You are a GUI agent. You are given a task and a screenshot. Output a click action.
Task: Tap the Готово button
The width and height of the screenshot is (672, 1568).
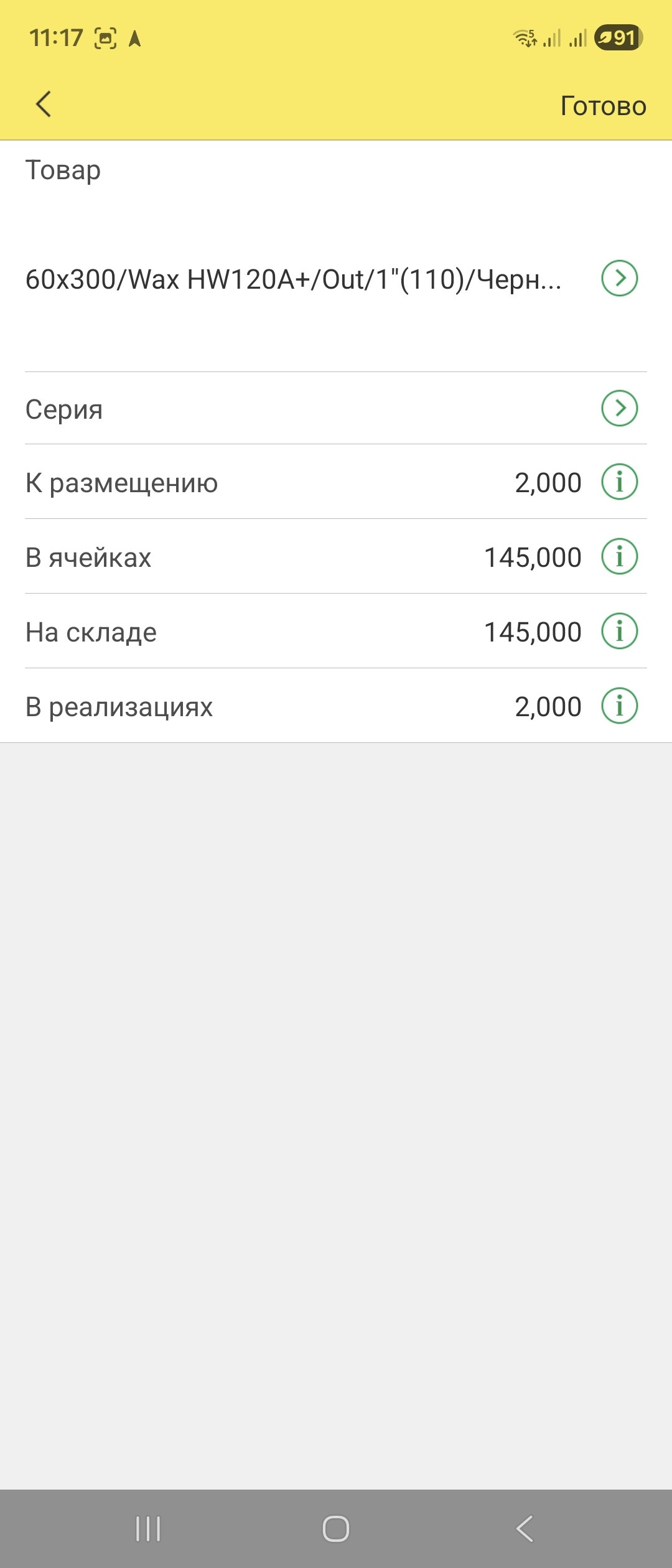coord(603,106)
